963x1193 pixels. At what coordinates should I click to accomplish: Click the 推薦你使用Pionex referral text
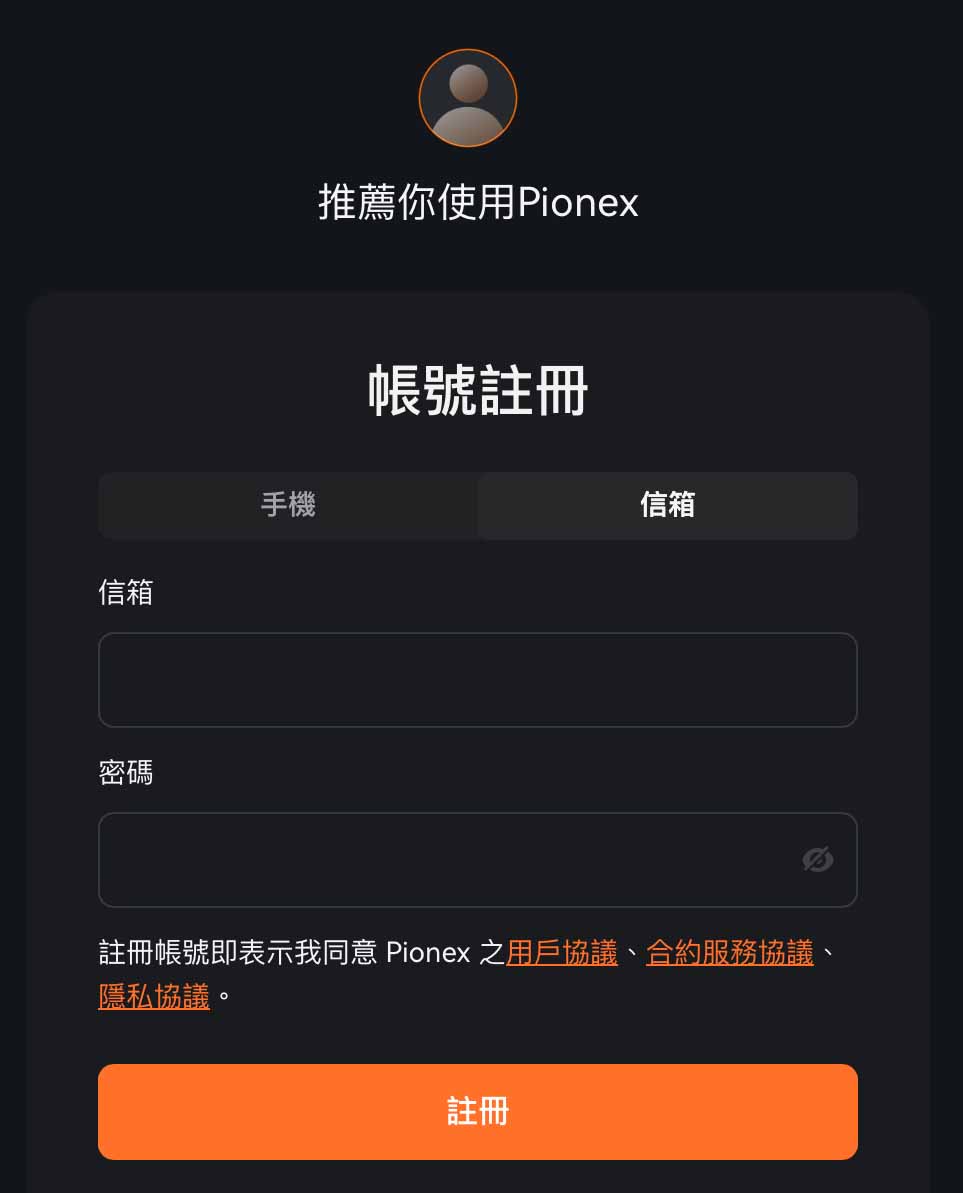click(478, 202)
